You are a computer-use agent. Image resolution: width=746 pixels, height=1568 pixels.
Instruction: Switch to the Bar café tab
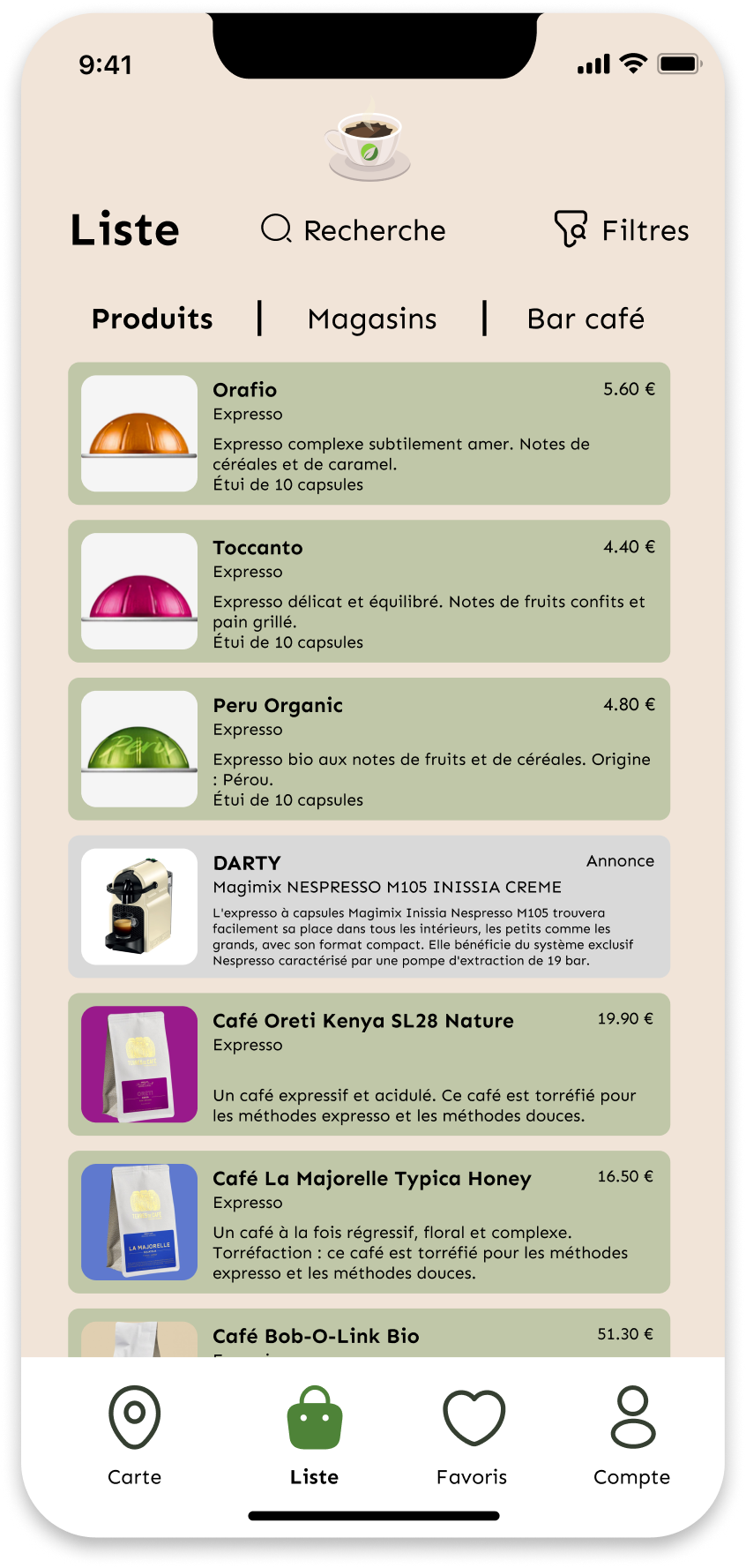[x=586, y=319]
